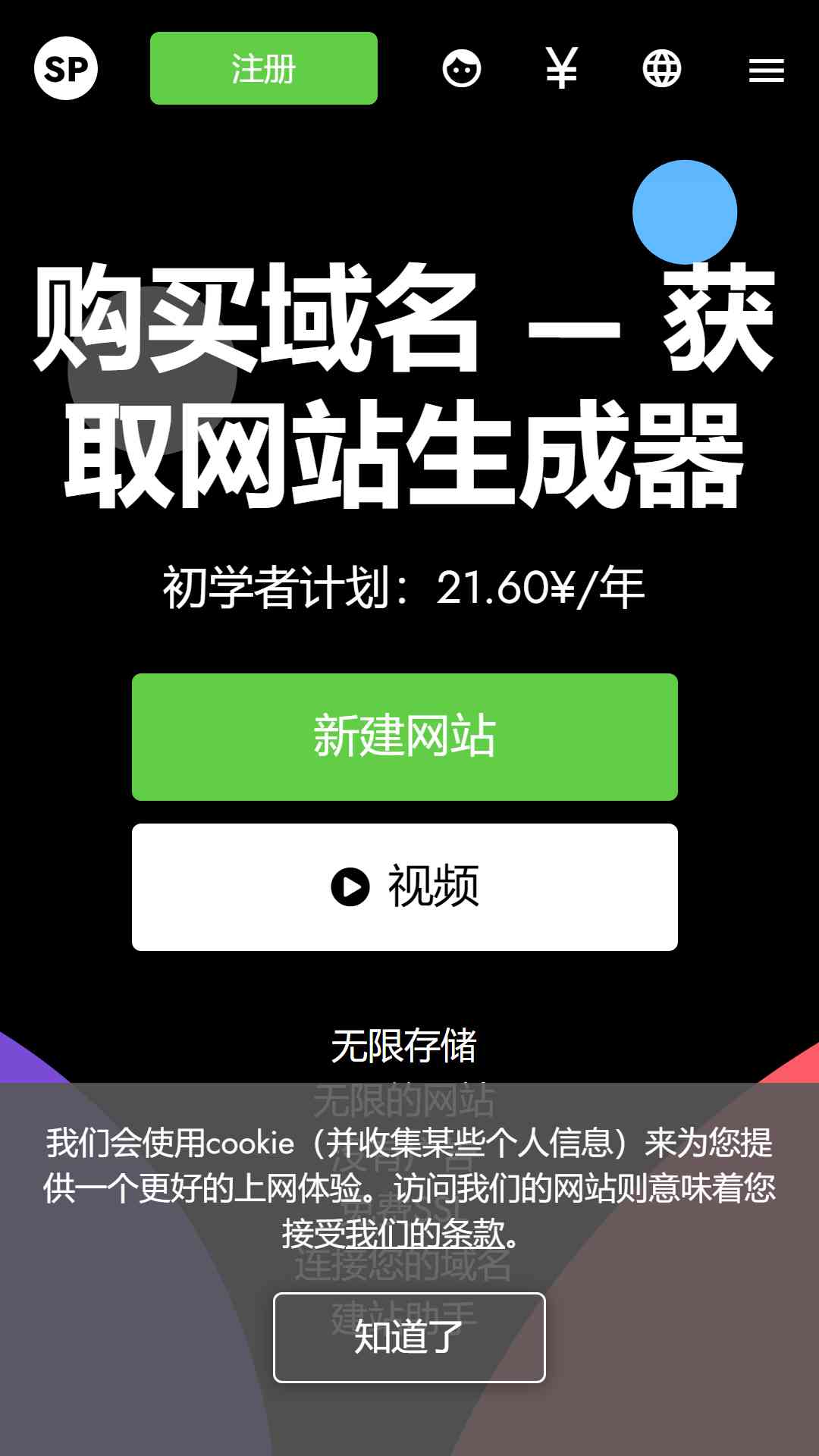Open the account face icon

[462, 69]
